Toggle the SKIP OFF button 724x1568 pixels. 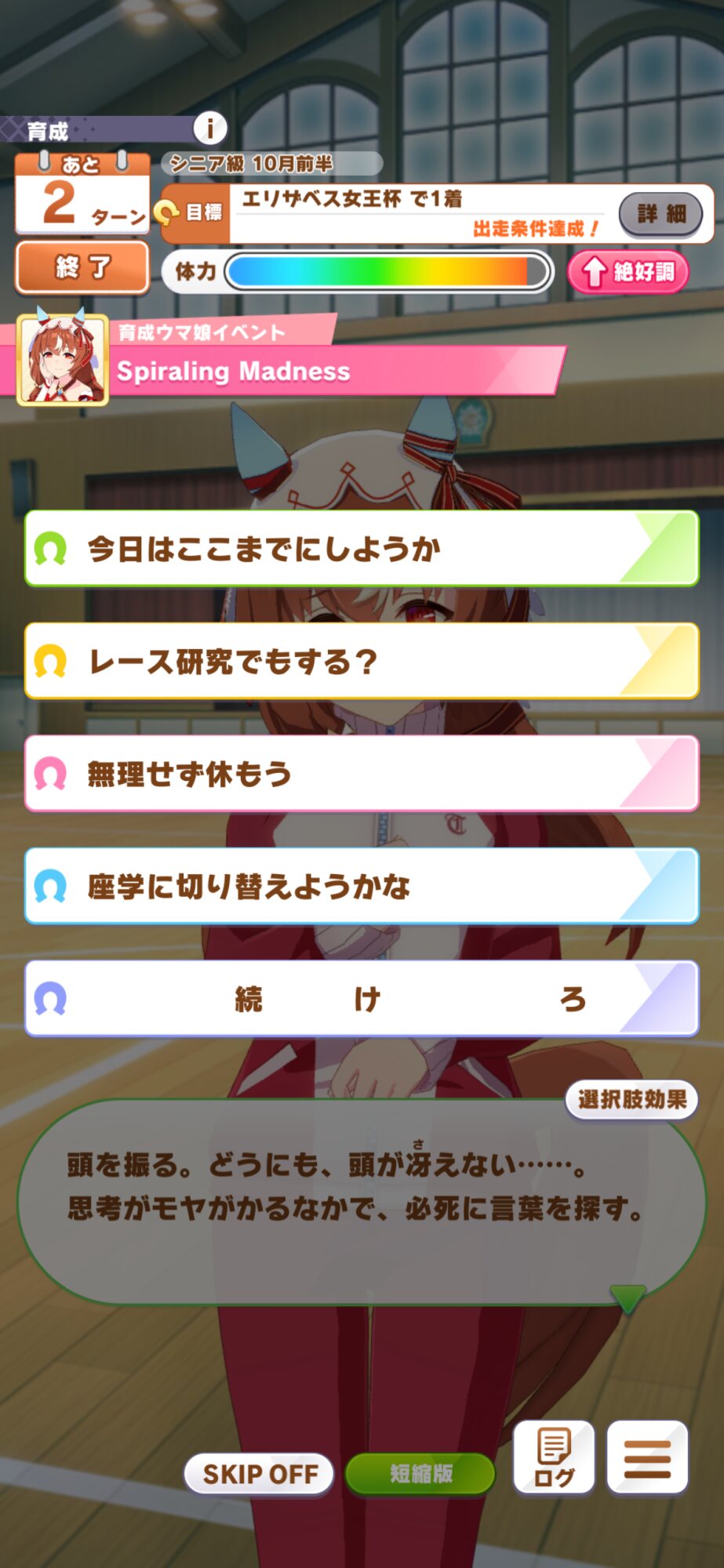click(260, 1474)
